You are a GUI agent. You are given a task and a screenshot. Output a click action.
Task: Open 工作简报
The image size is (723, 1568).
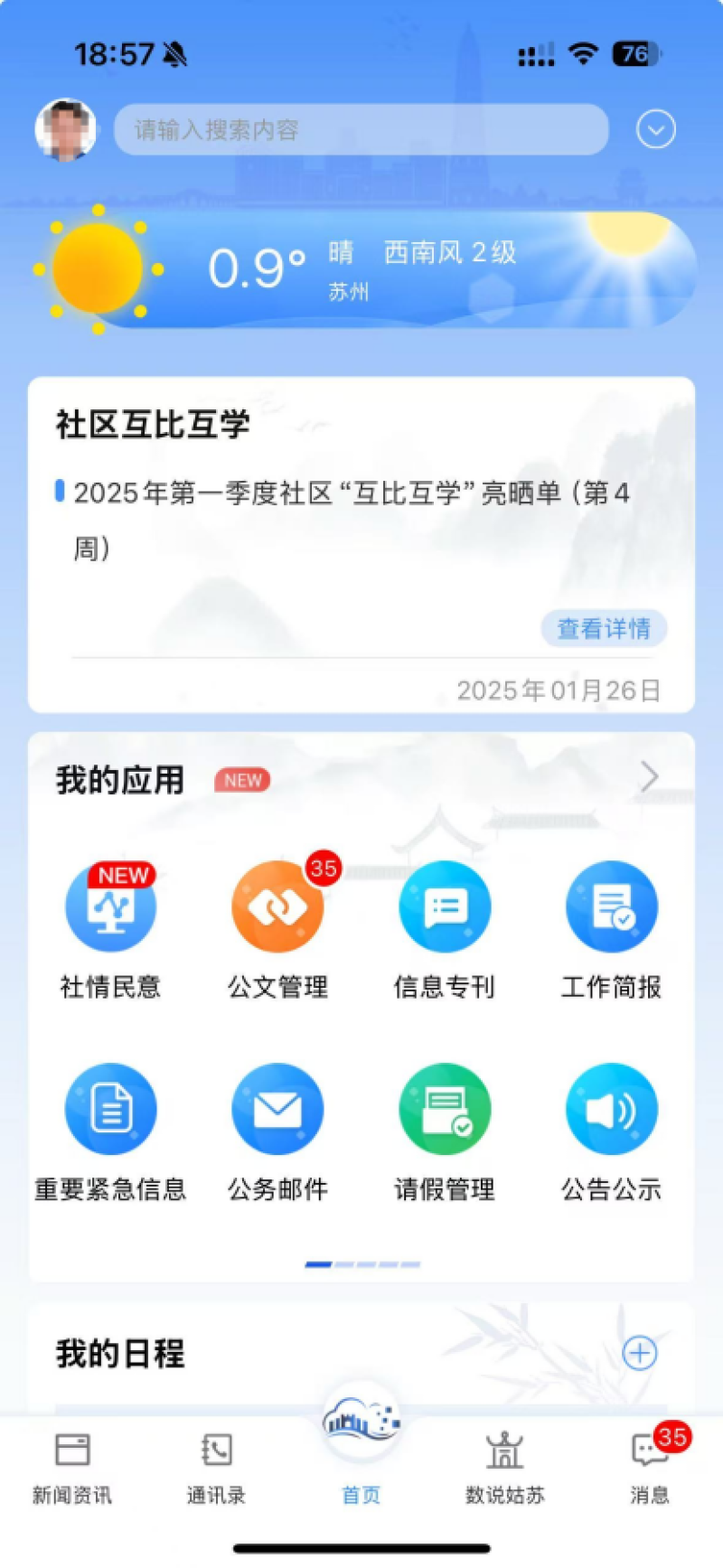click(612, 907)
